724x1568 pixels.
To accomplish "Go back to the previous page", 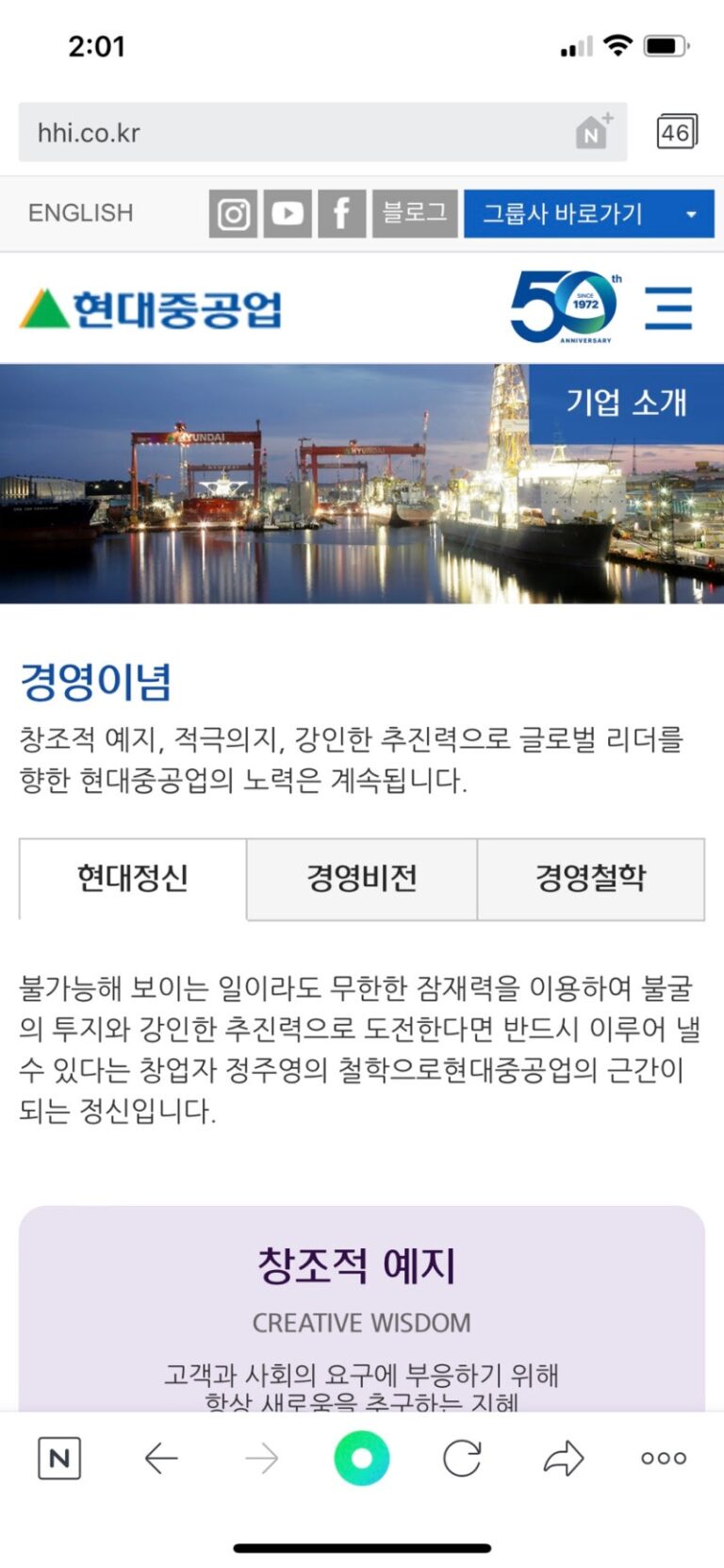I will pos(161,1459).
